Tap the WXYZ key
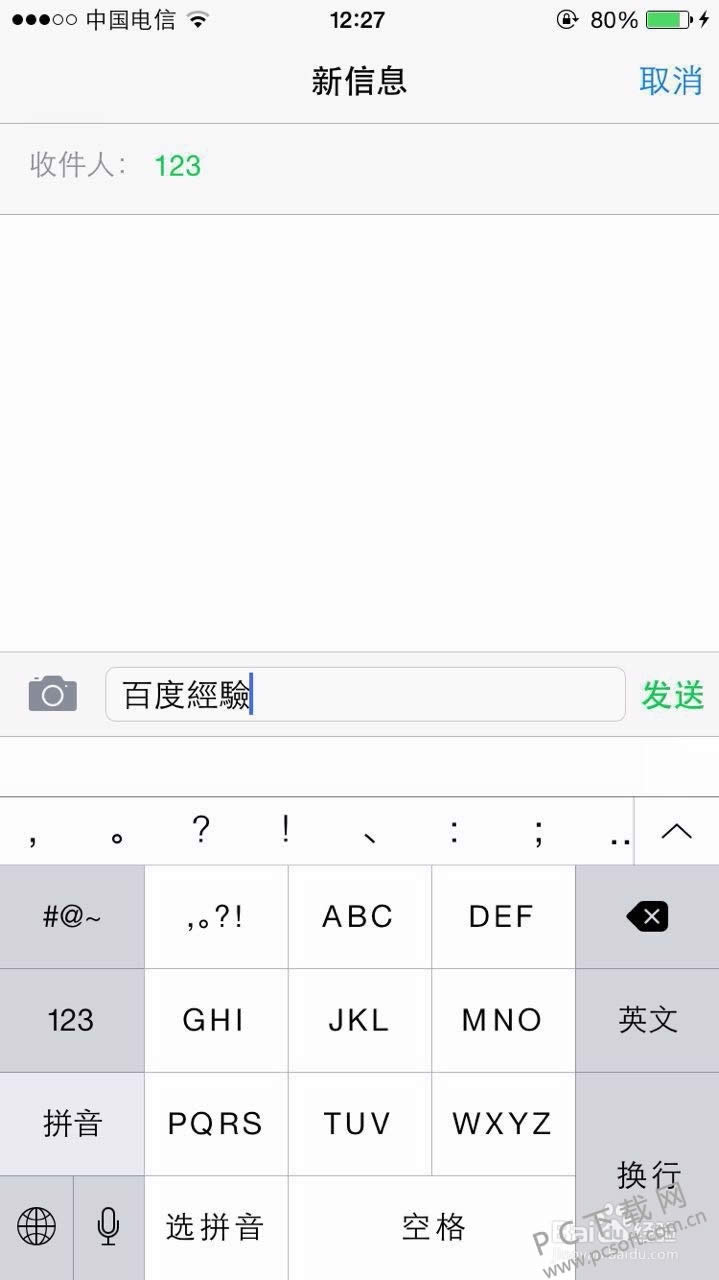This screenshot has height=1280, width=719. (x=503, y=1123)
